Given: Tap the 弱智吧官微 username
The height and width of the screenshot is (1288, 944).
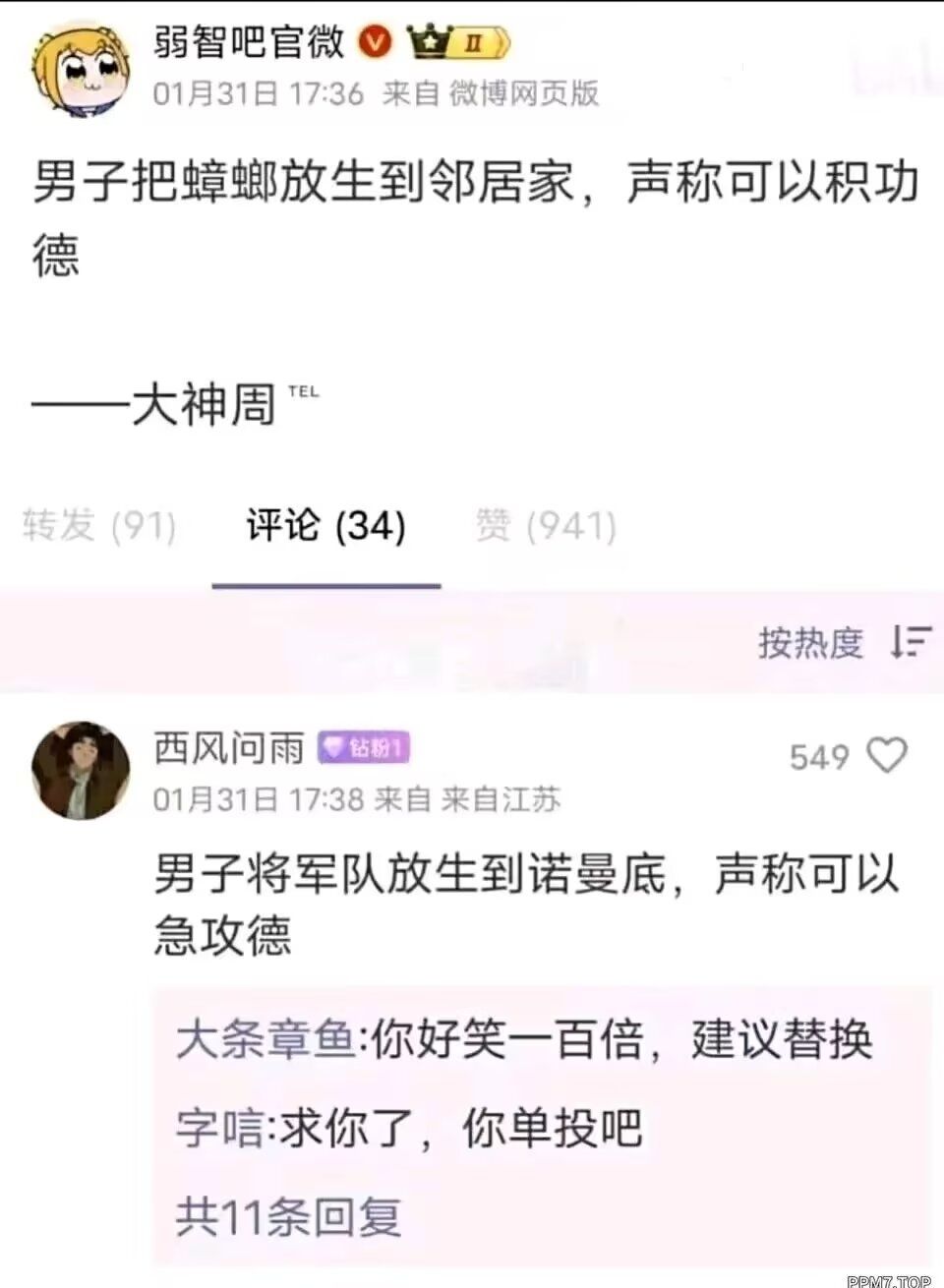Looking at the screenshot, I should coord(249,41).
